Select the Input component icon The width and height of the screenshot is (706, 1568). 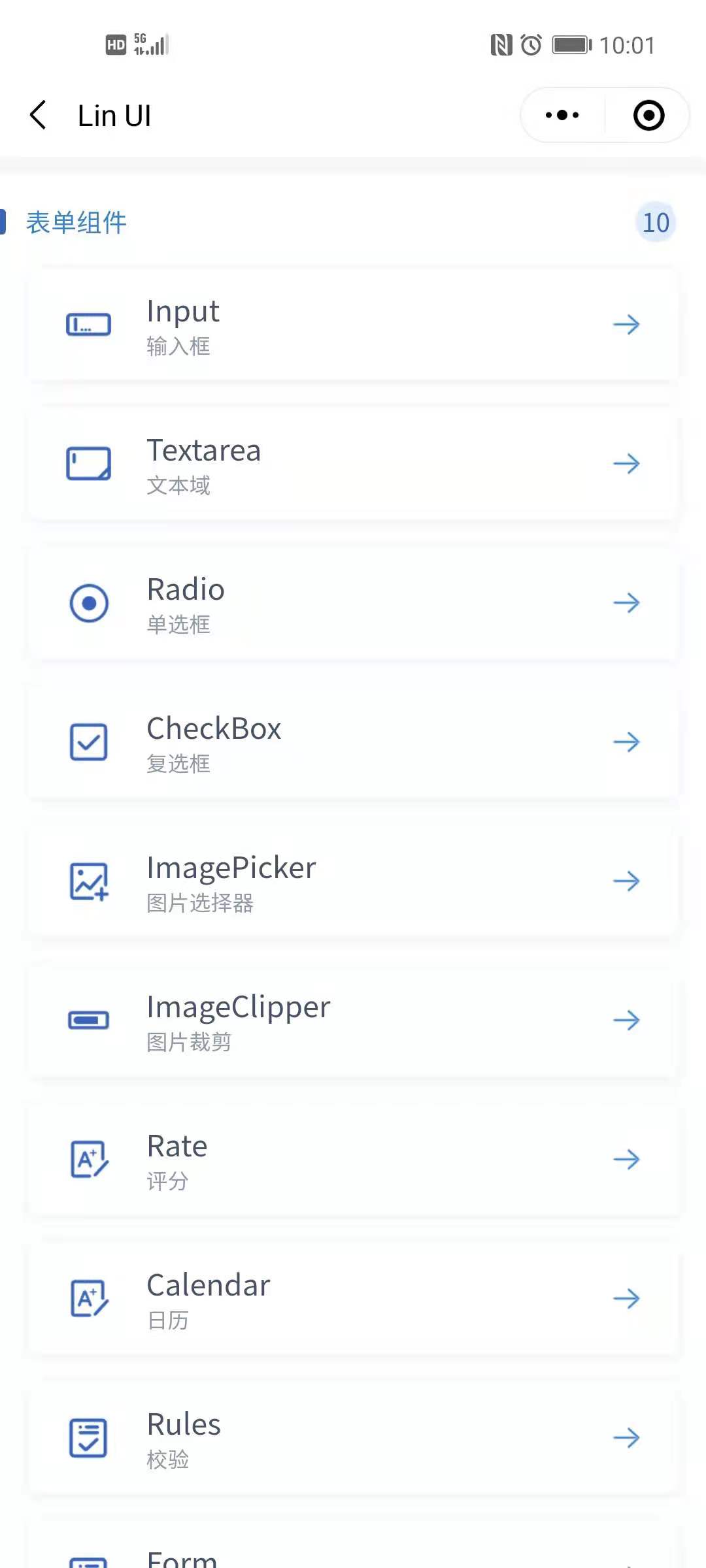(x=88, y=324)
